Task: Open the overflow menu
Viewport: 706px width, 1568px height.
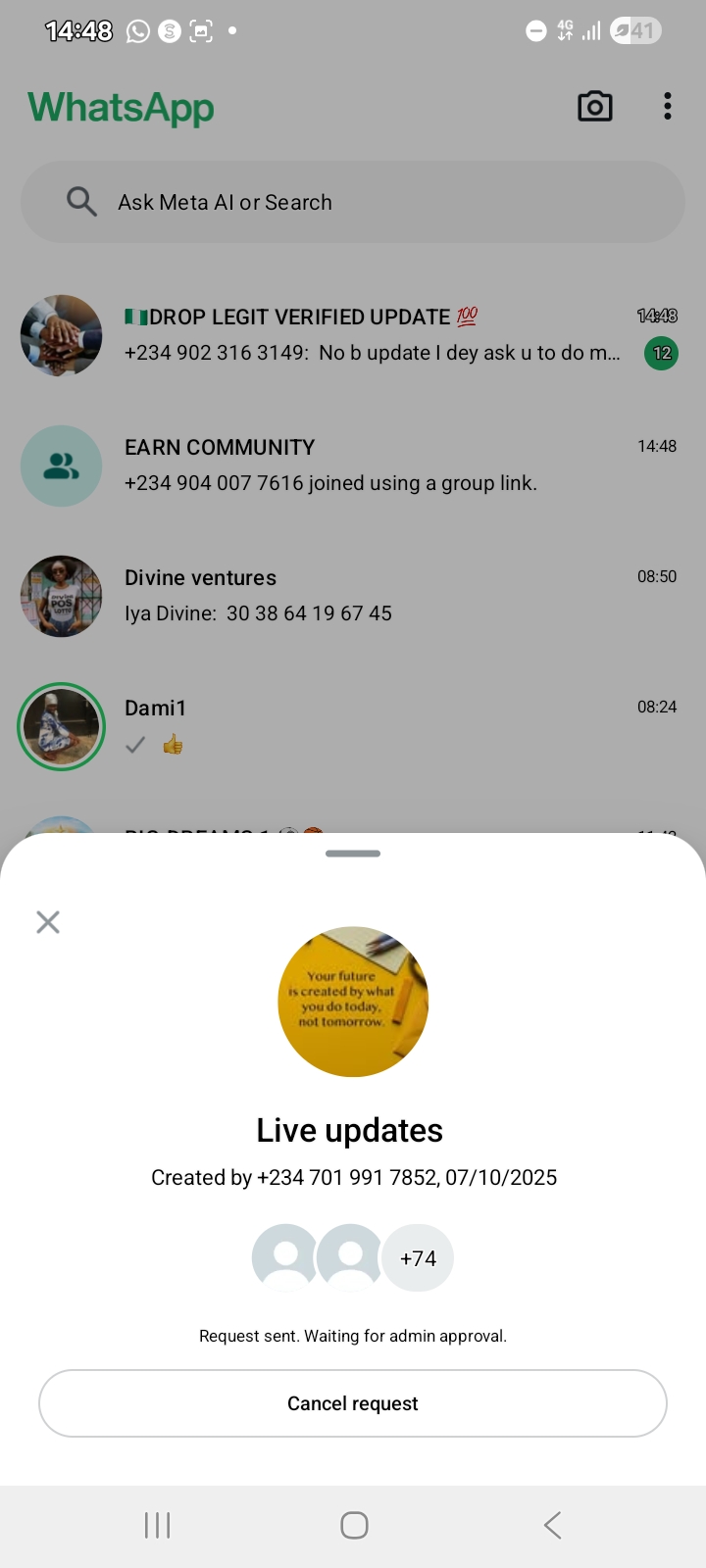Action: tap(667, 107)
